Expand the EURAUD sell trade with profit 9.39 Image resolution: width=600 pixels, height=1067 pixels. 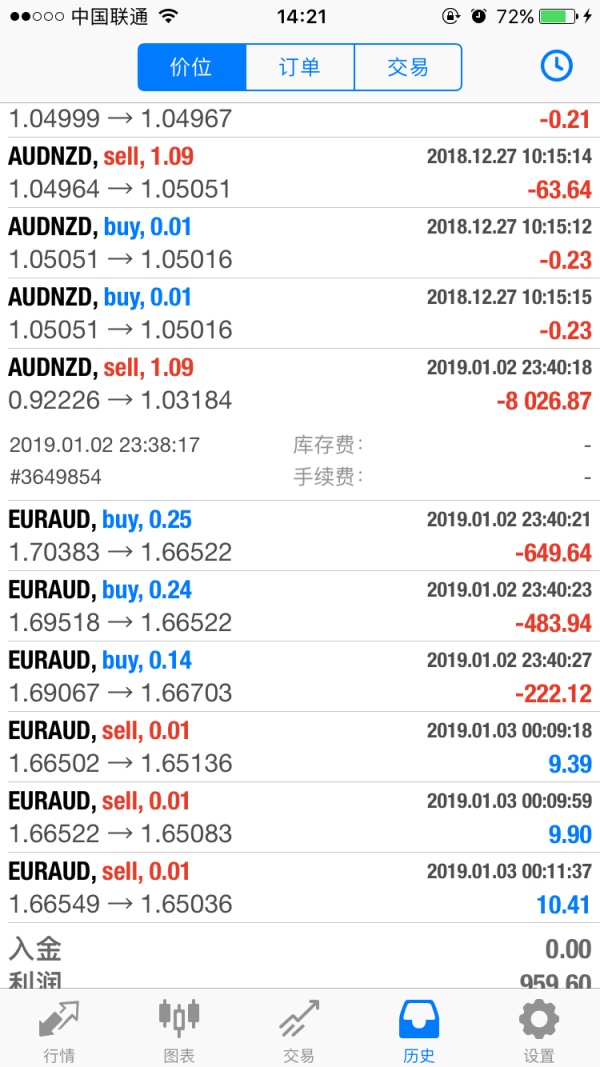[x=300, y=746]
